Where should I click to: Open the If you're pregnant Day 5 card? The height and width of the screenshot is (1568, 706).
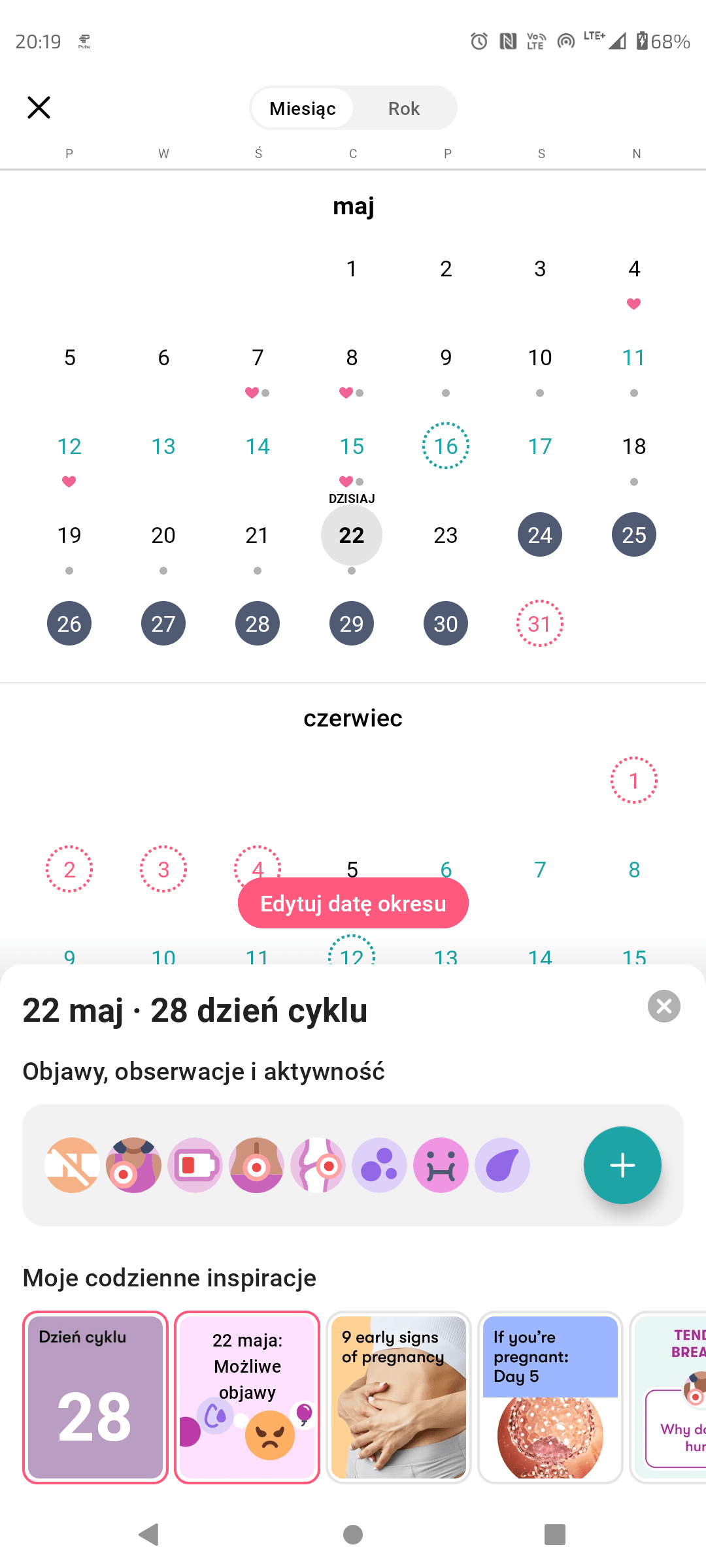(x=550, y=1397)
